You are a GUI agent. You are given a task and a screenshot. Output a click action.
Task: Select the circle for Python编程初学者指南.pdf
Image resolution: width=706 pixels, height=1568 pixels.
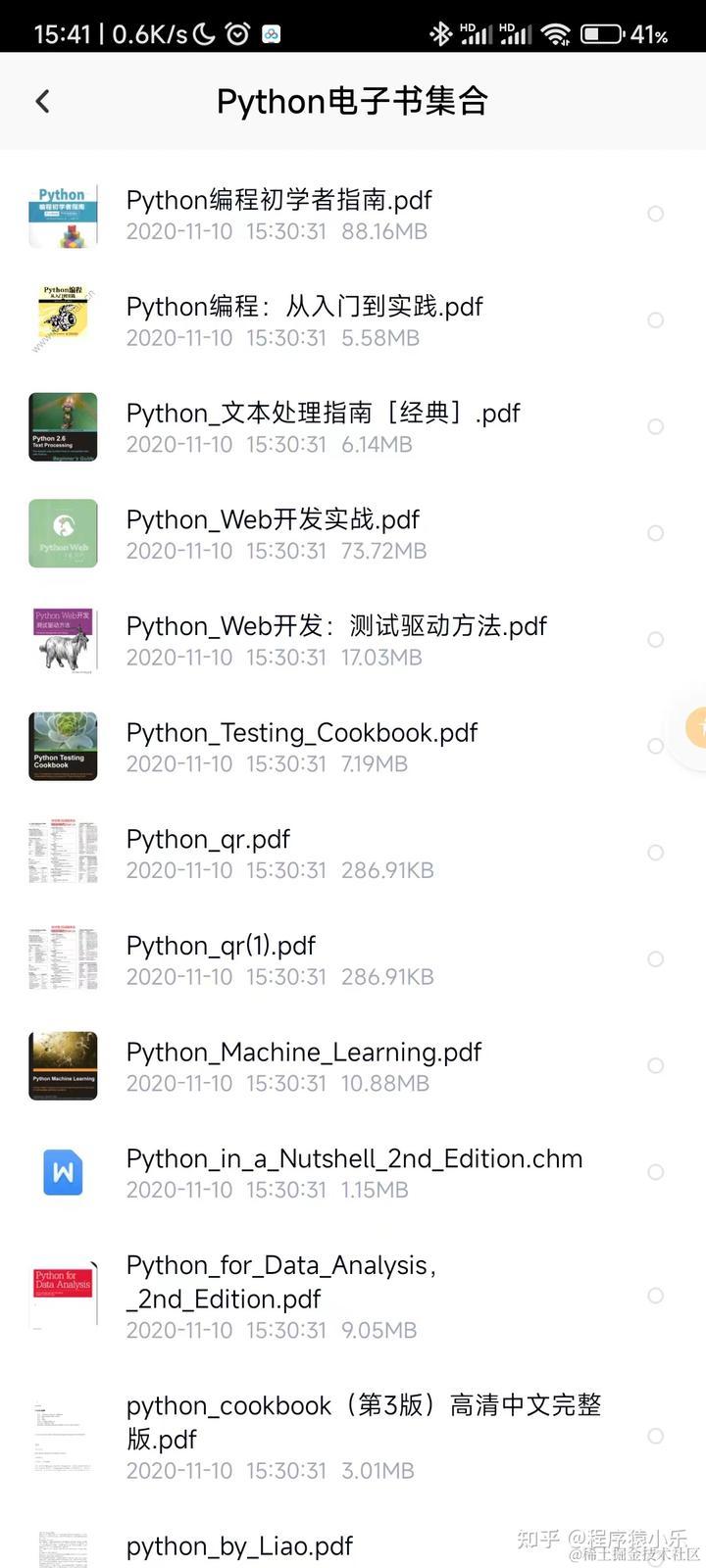(x=656, y=214)
